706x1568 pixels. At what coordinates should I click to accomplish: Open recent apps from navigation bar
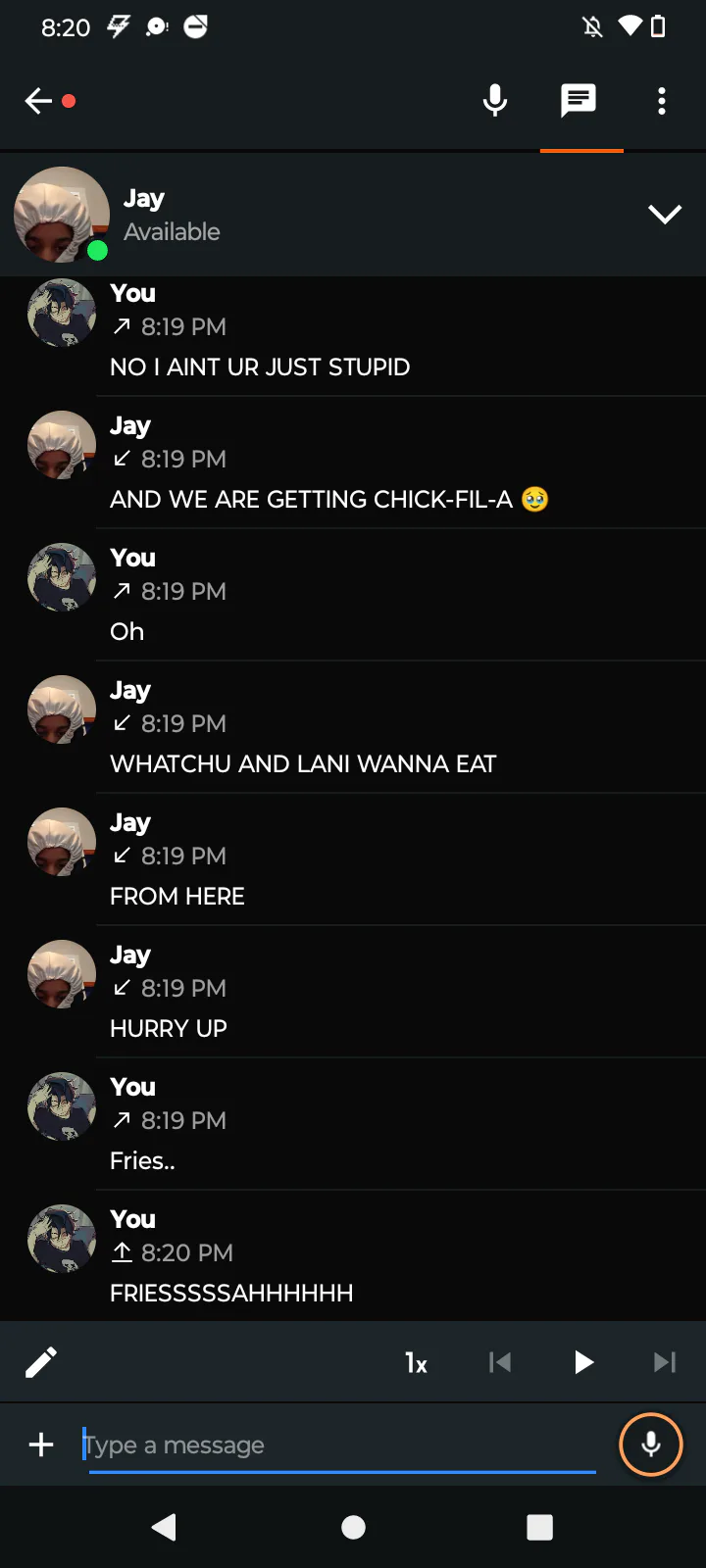(x=539, y=1527)
